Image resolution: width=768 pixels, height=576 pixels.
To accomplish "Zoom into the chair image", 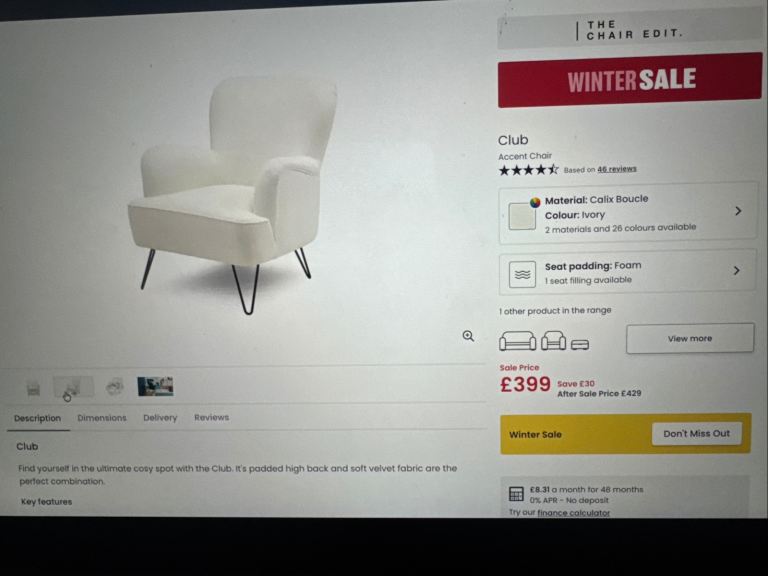I will (468, 336).
